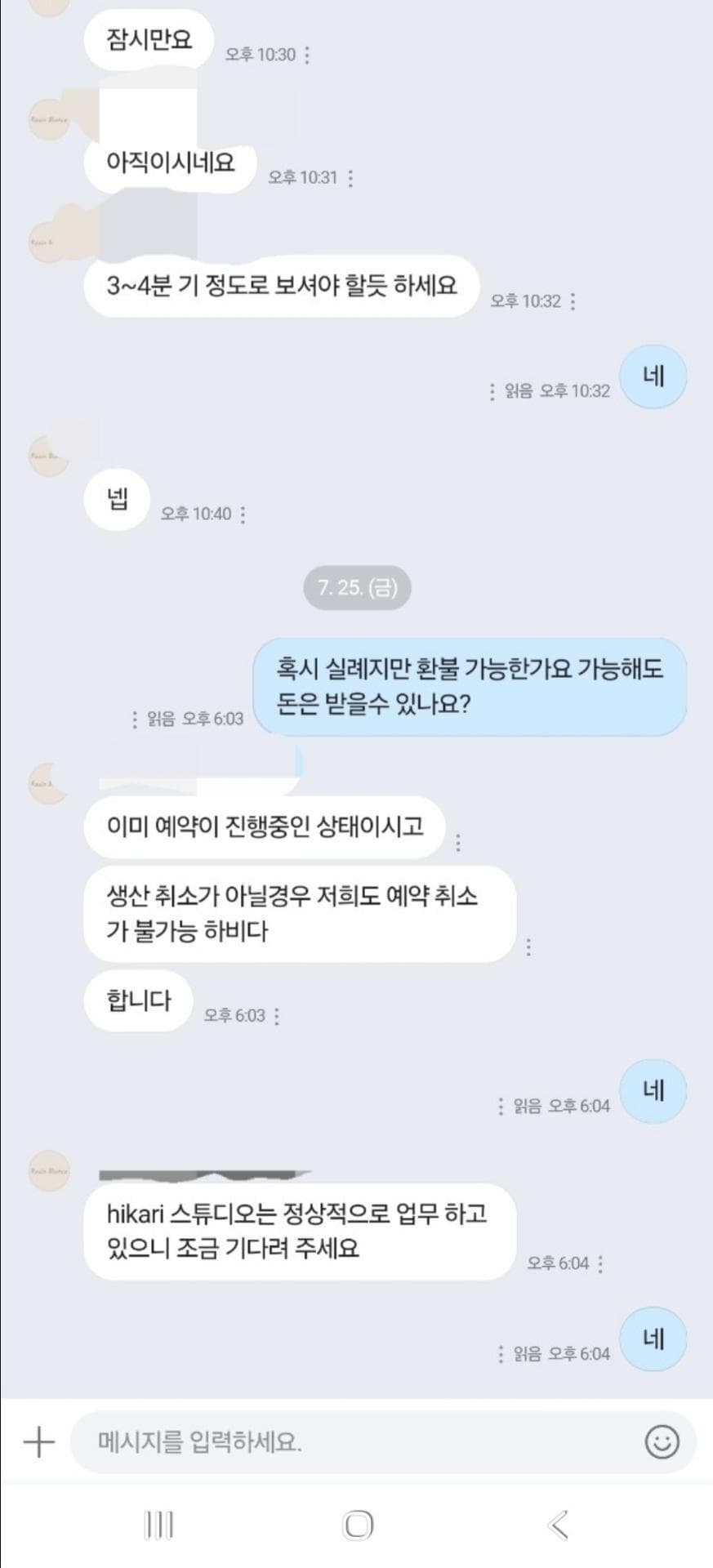Open the plus attachment menu
Viewport: 713px width, 1568px height.
point(38,1442)
